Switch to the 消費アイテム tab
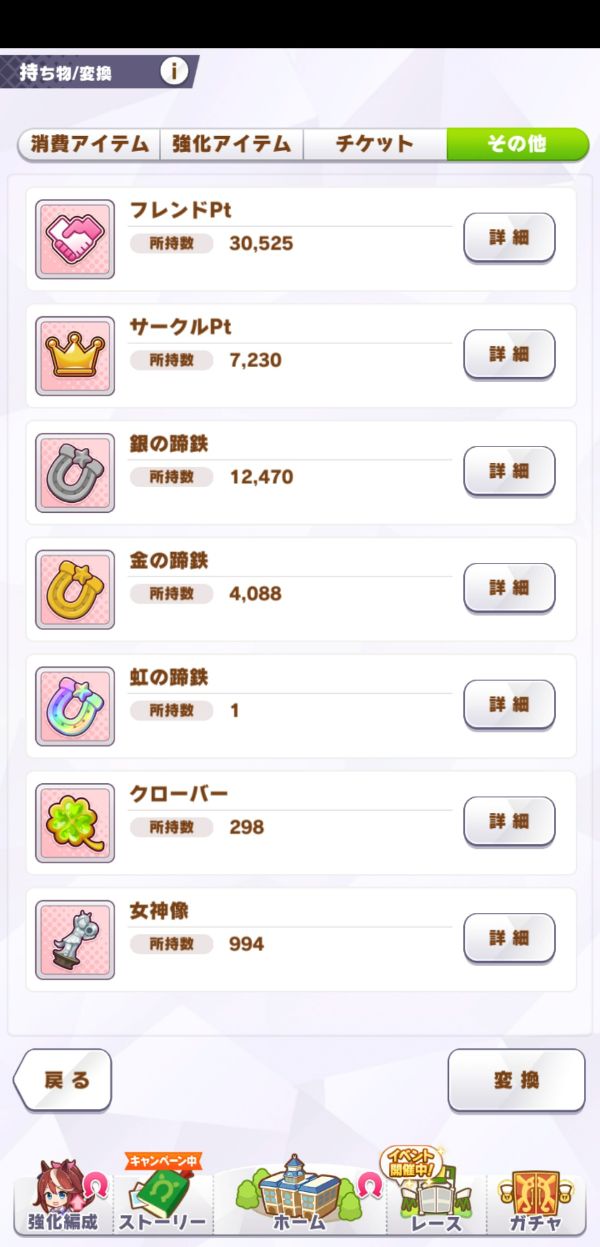Viewport: 600px width, 1247px height. click(90, 144)
